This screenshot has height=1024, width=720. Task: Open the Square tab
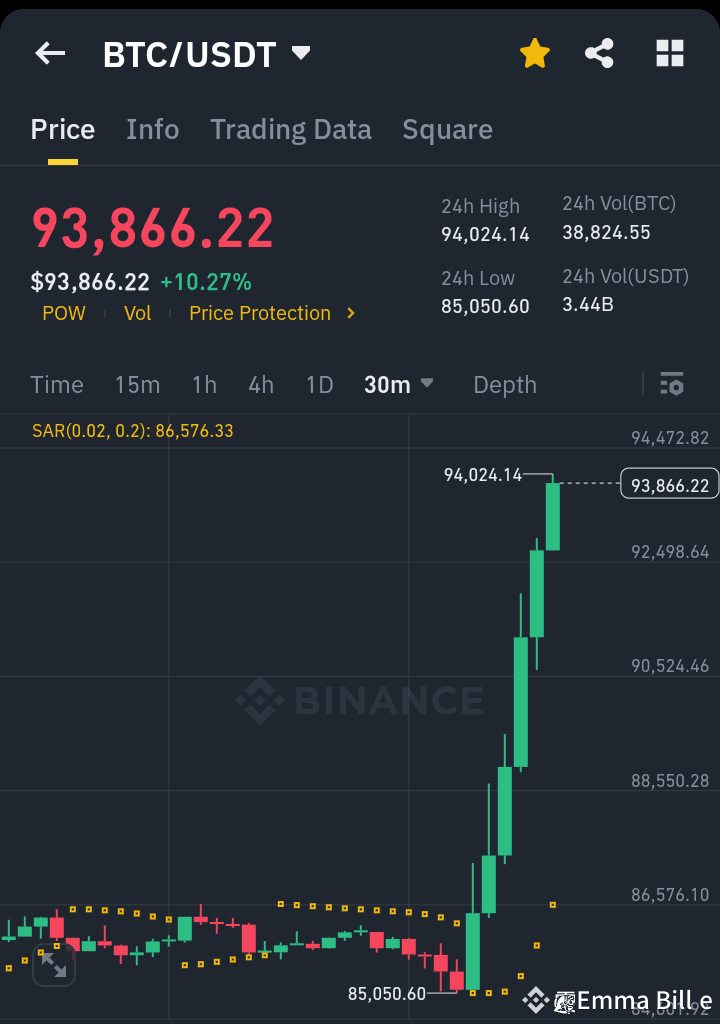tap(447, 129)
